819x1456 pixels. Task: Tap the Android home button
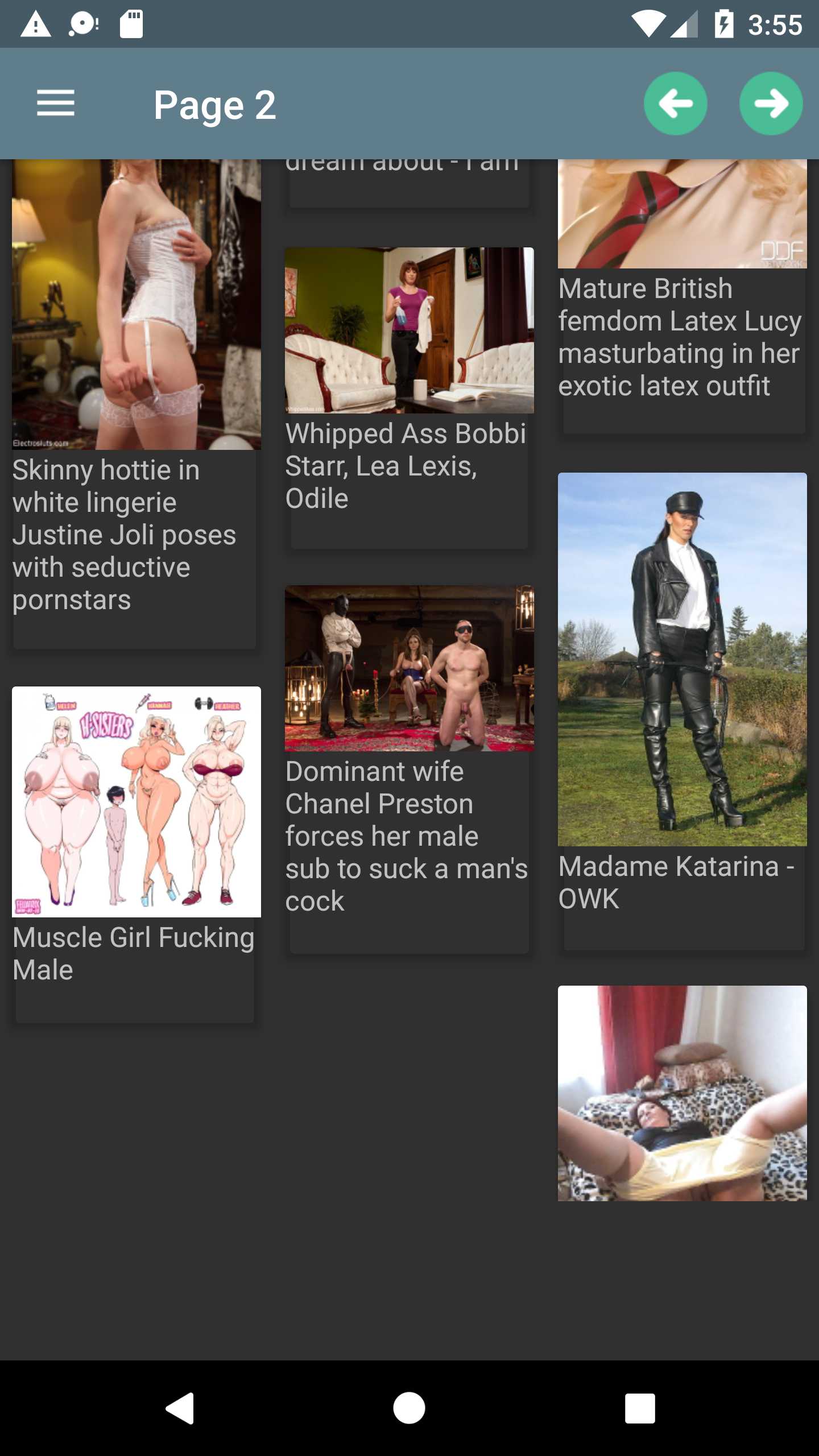click(409, 1408)
